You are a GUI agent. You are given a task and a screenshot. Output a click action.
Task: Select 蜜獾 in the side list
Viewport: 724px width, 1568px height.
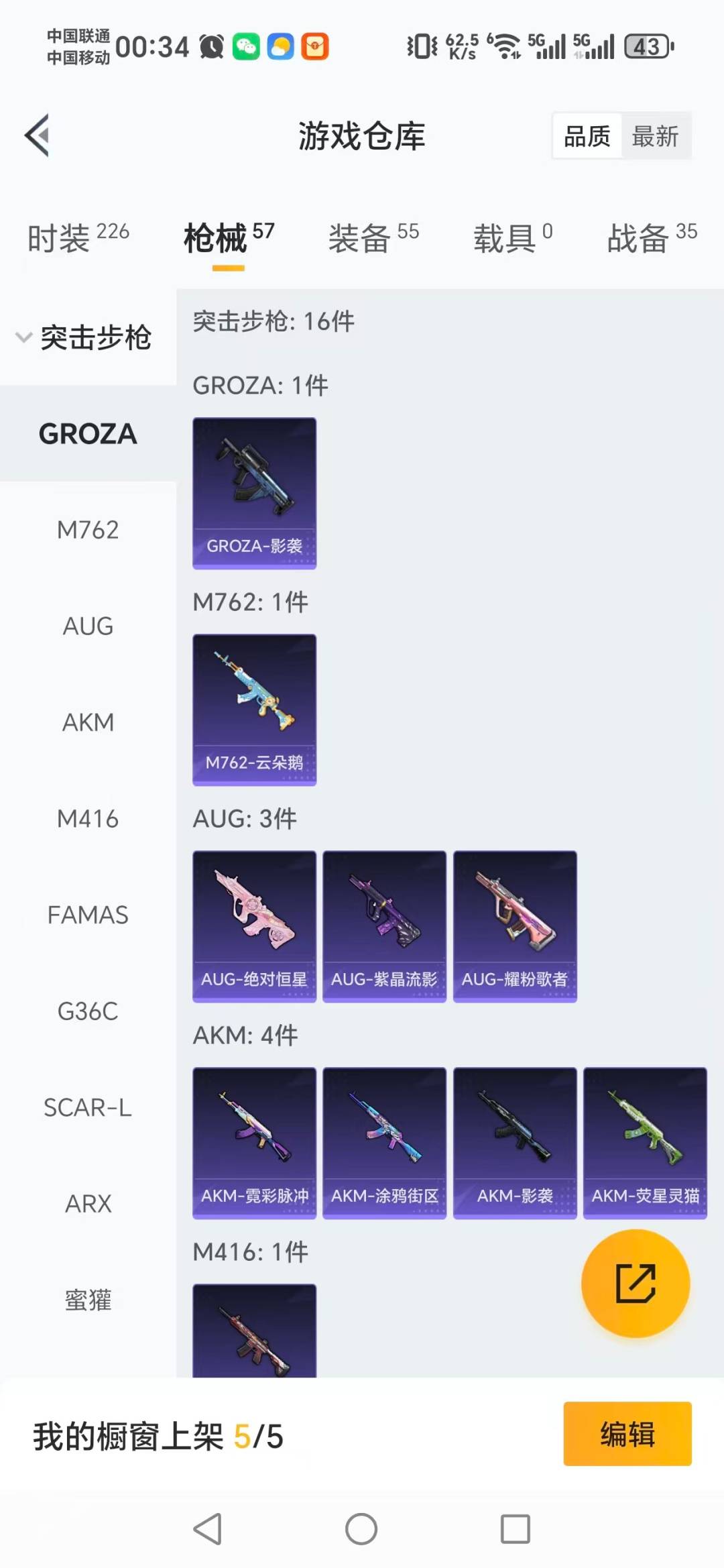(88, 1300)
